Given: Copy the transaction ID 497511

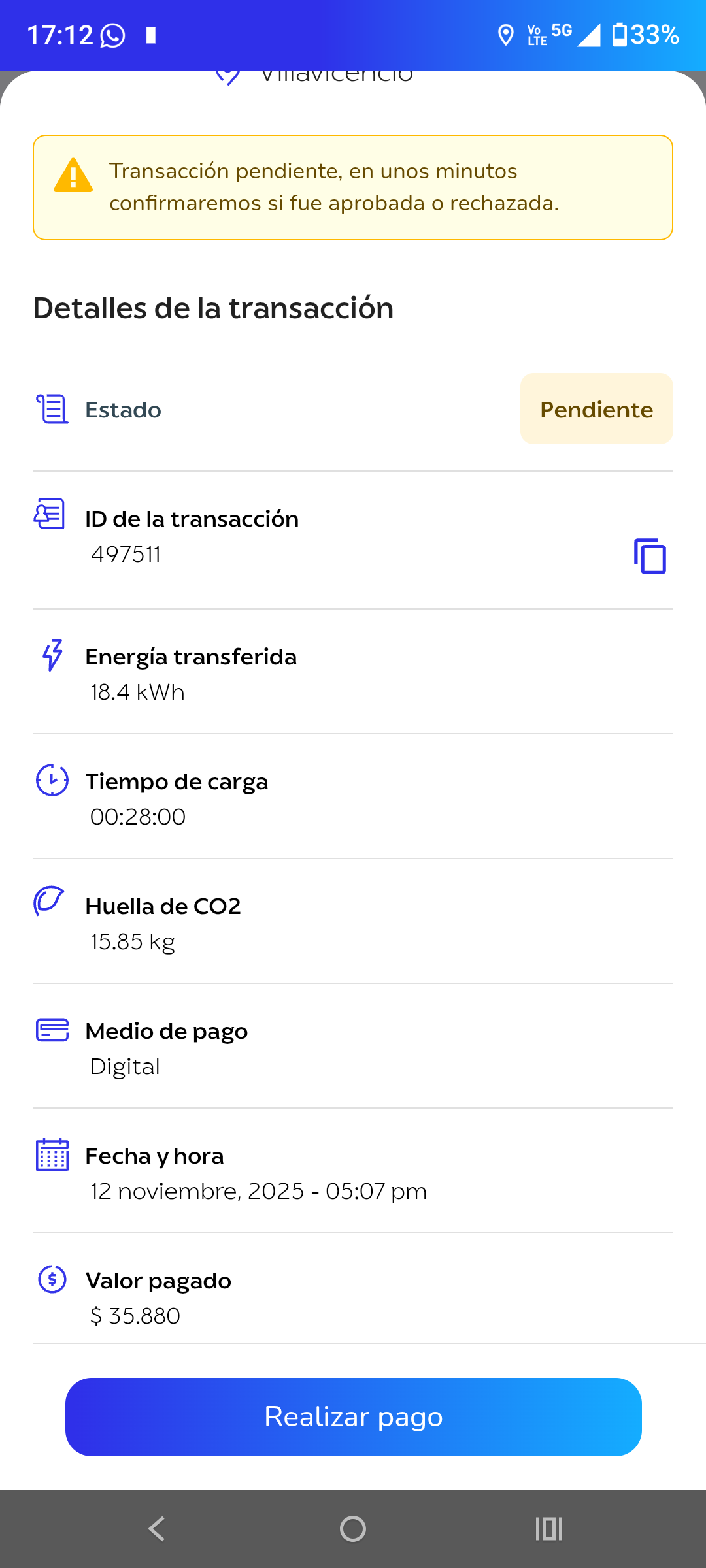Looking at the screenshot, I should pyautogui.click(x=650, y=557).
